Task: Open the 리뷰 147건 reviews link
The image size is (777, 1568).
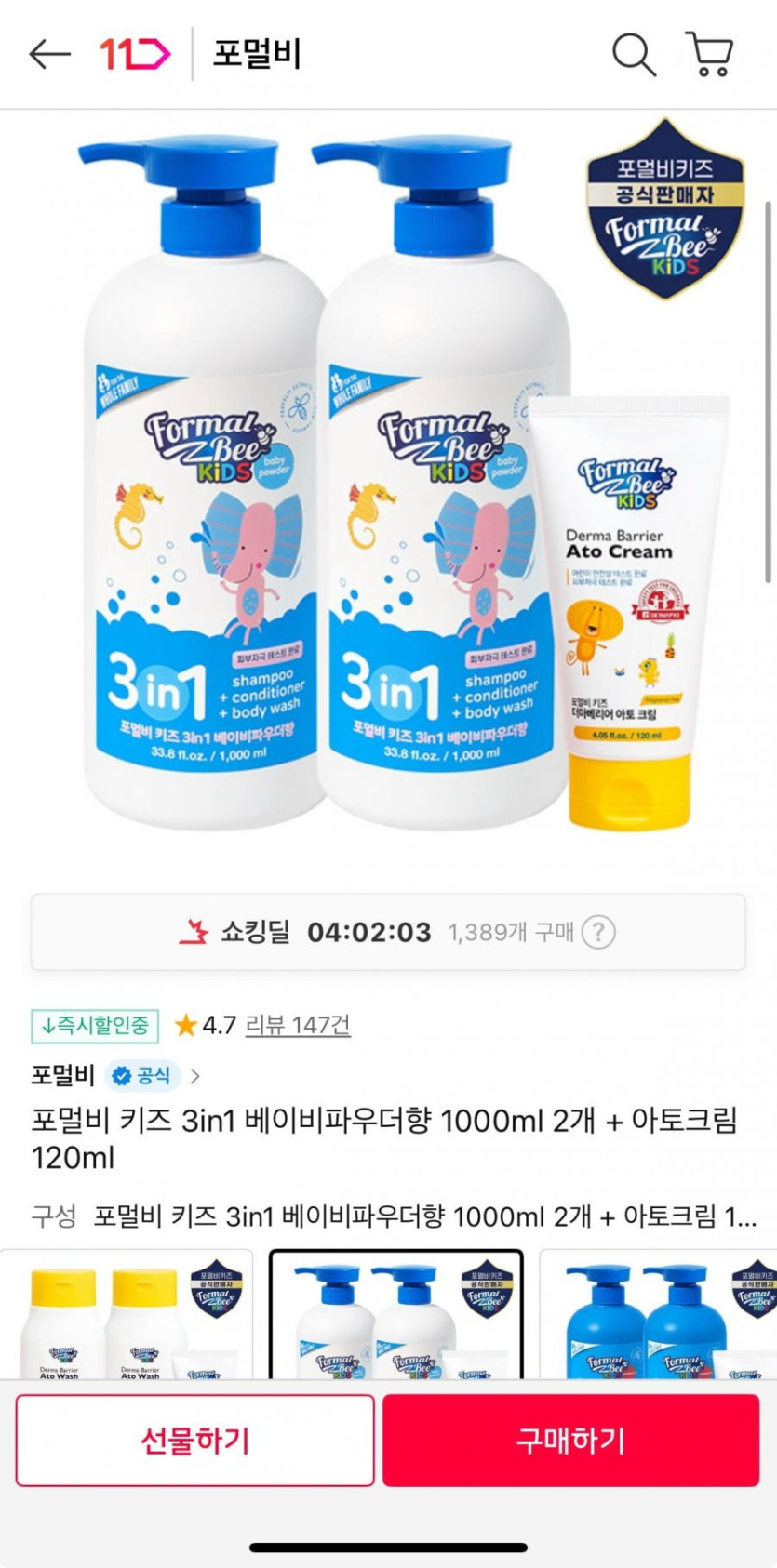Action: [298, 1025]
